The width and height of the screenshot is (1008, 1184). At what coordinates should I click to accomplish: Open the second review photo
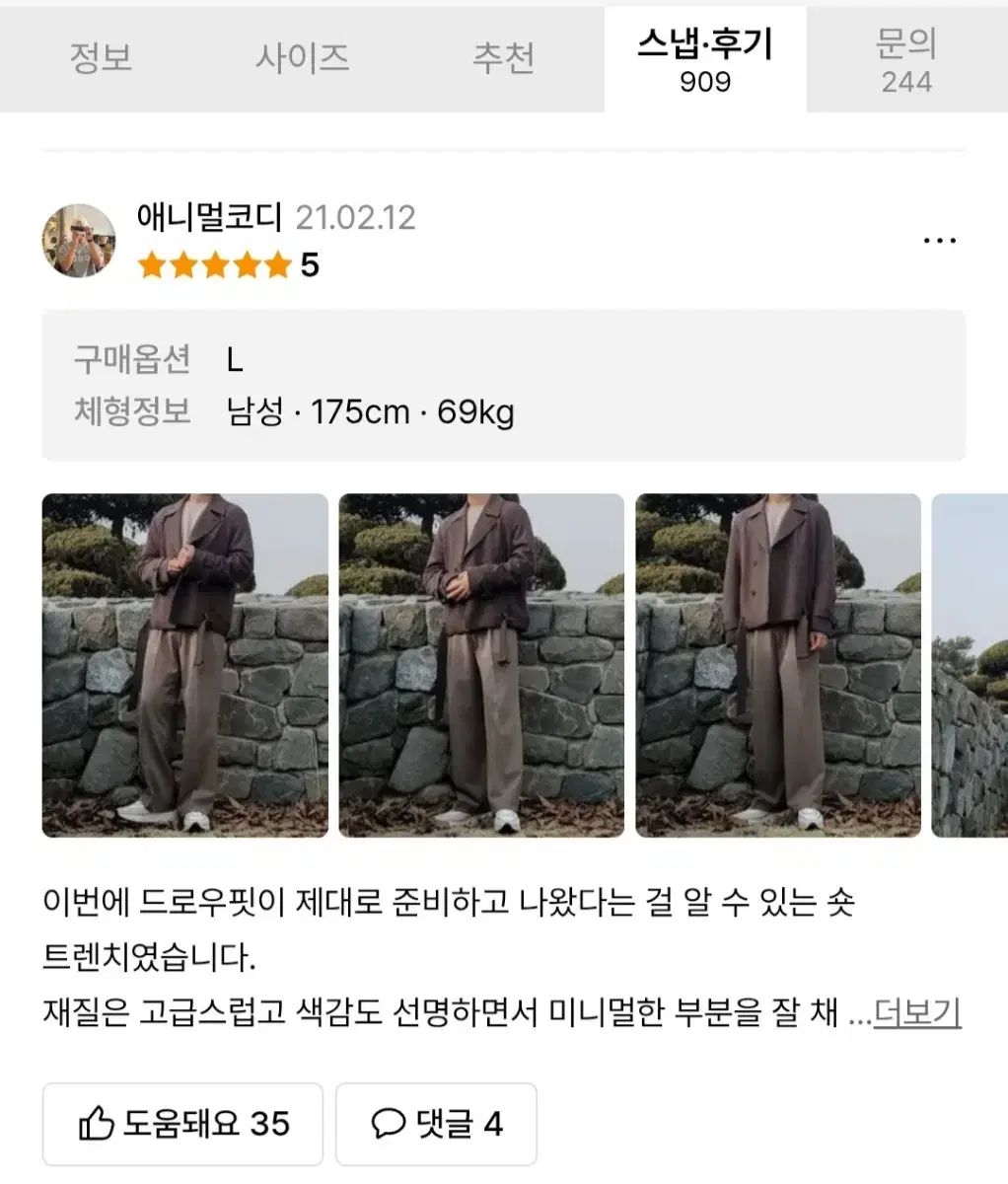point(481,665)
